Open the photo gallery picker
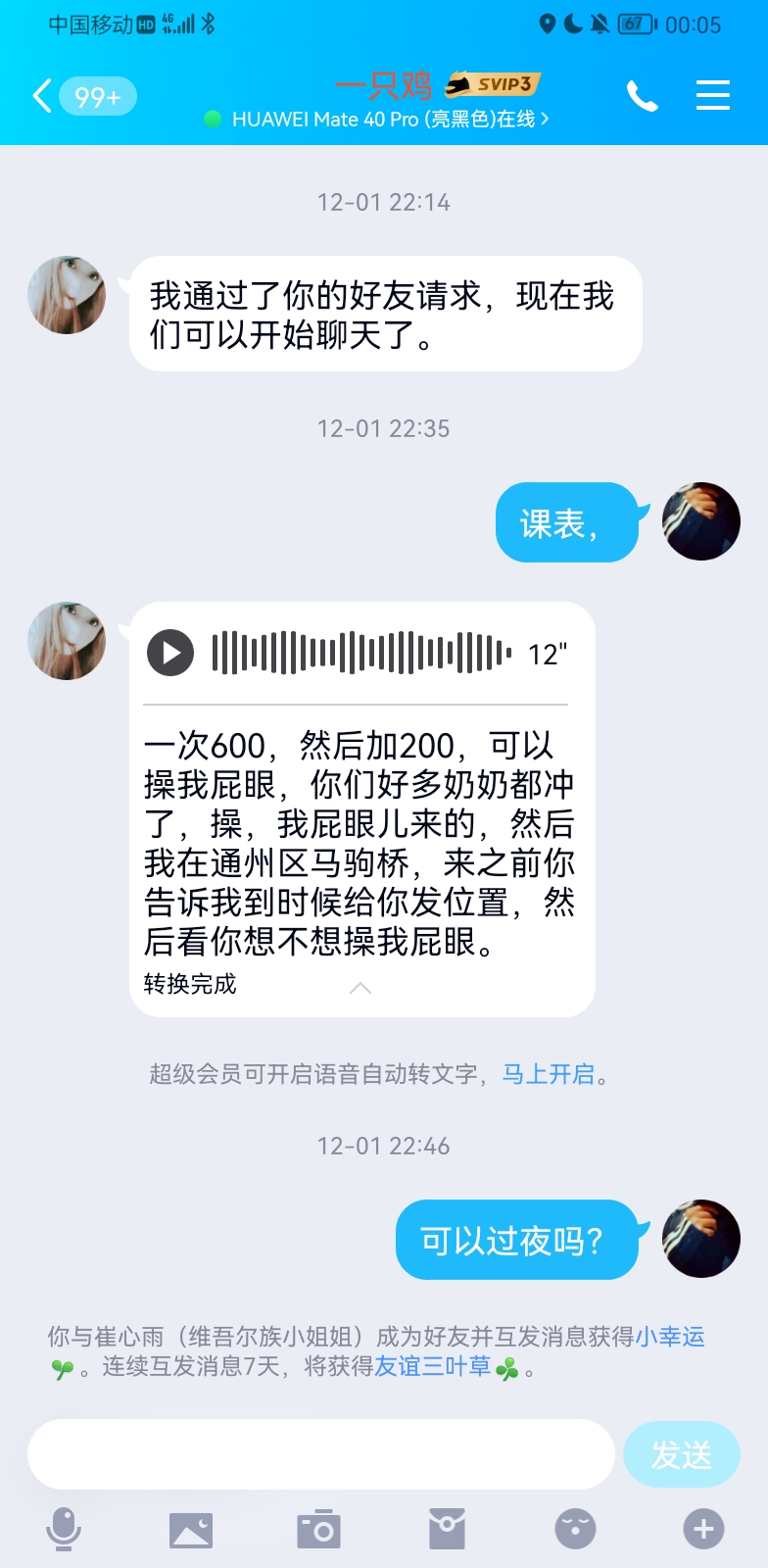This screenshot has width=768, height=1568. [192, 1527]
